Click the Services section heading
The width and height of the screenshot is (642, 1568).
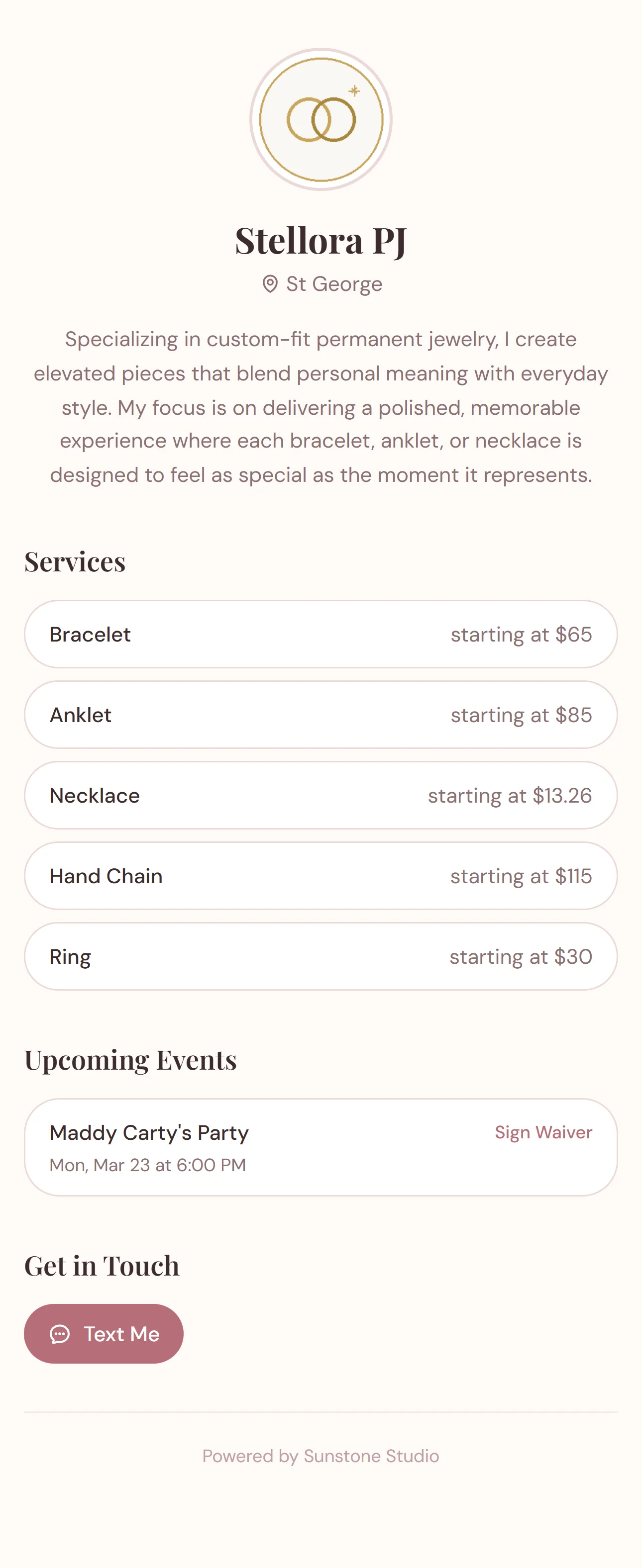75,561
